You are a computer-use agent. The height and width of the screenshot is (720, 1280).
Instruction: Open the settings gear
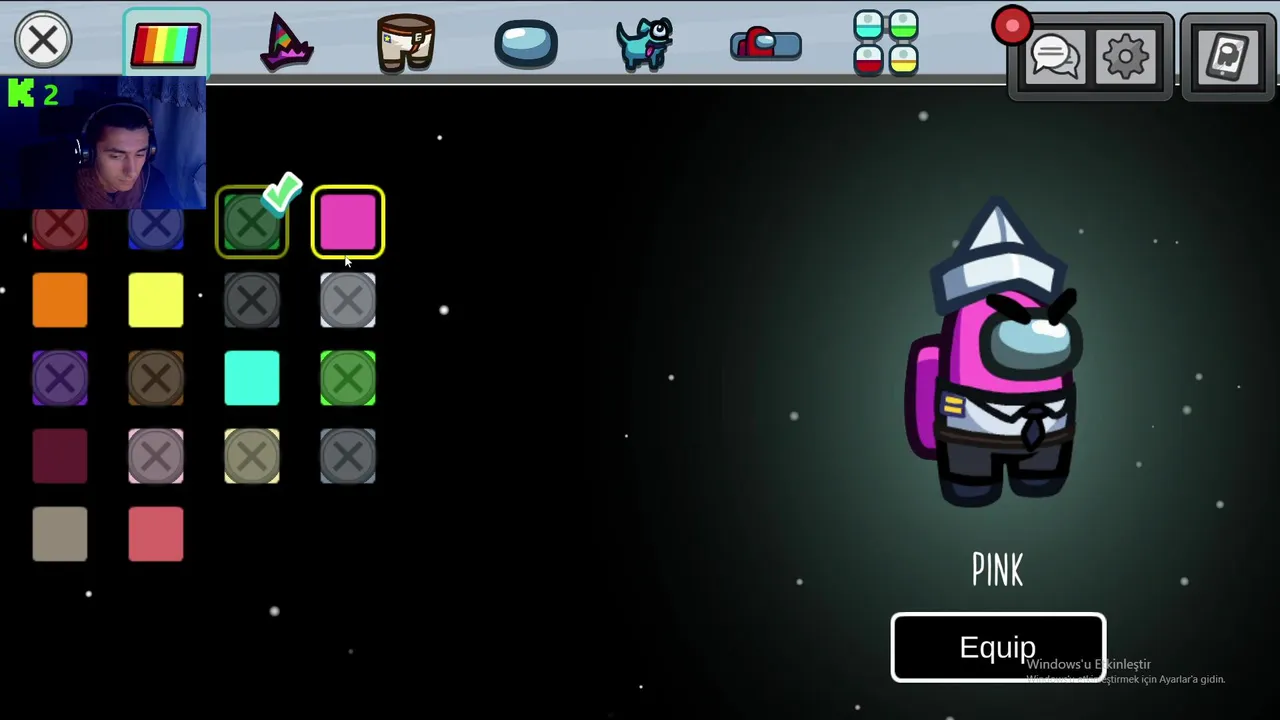[x=1126, y=56]
